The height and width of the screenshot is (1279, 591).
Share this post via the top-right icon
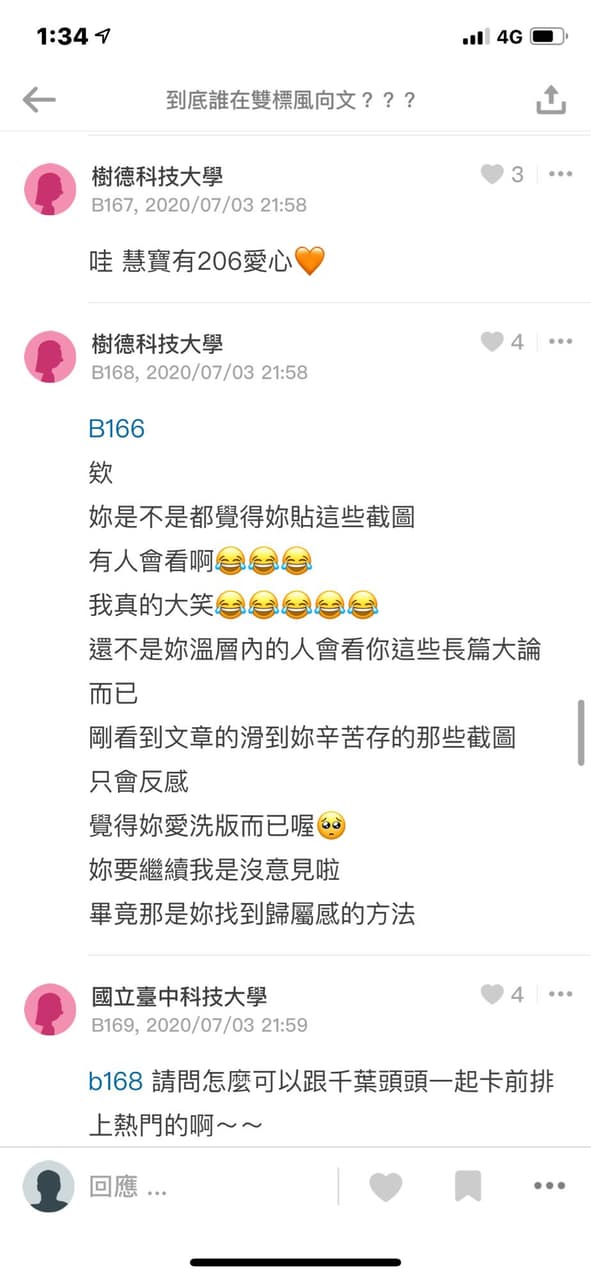550,99
